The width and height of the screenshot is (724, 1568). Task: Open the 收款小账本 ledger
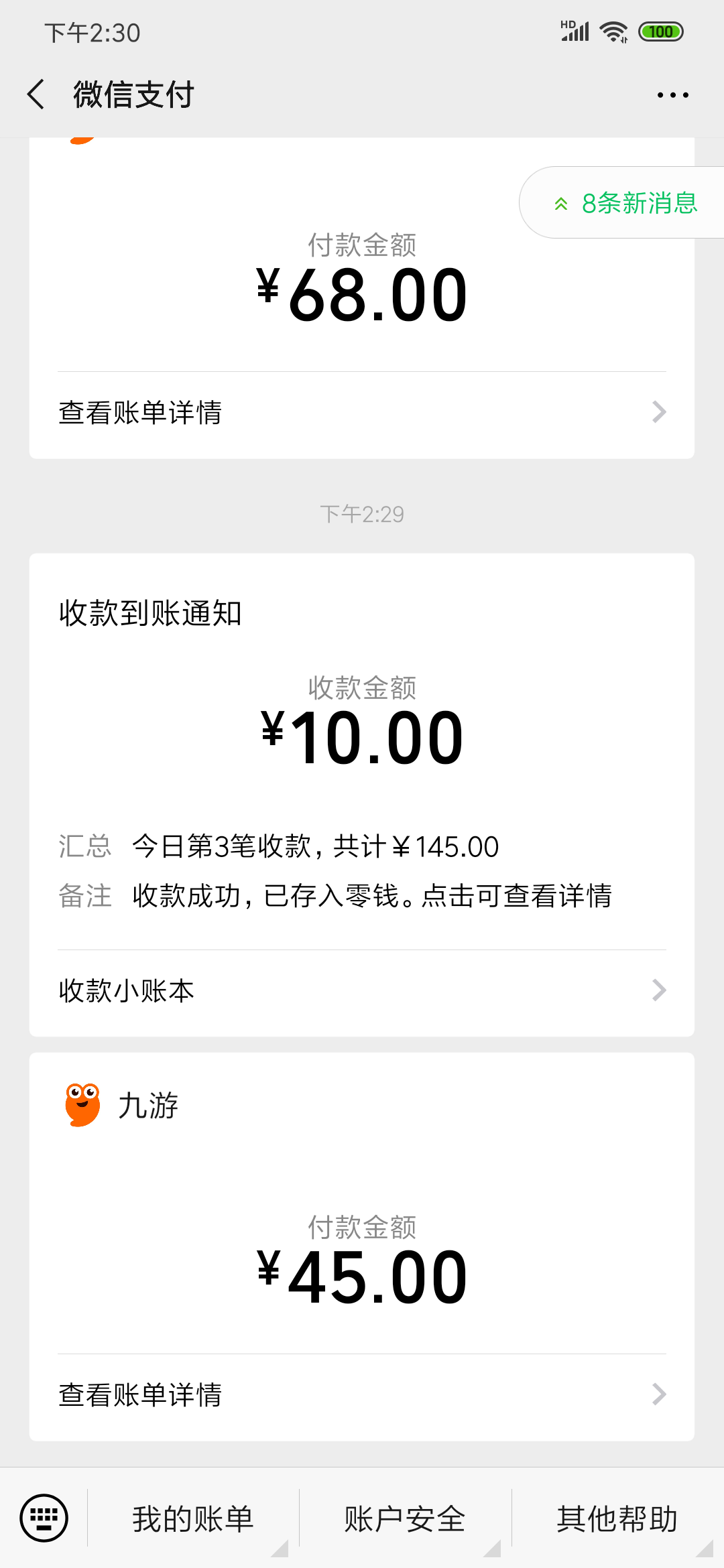coord(362,990)
